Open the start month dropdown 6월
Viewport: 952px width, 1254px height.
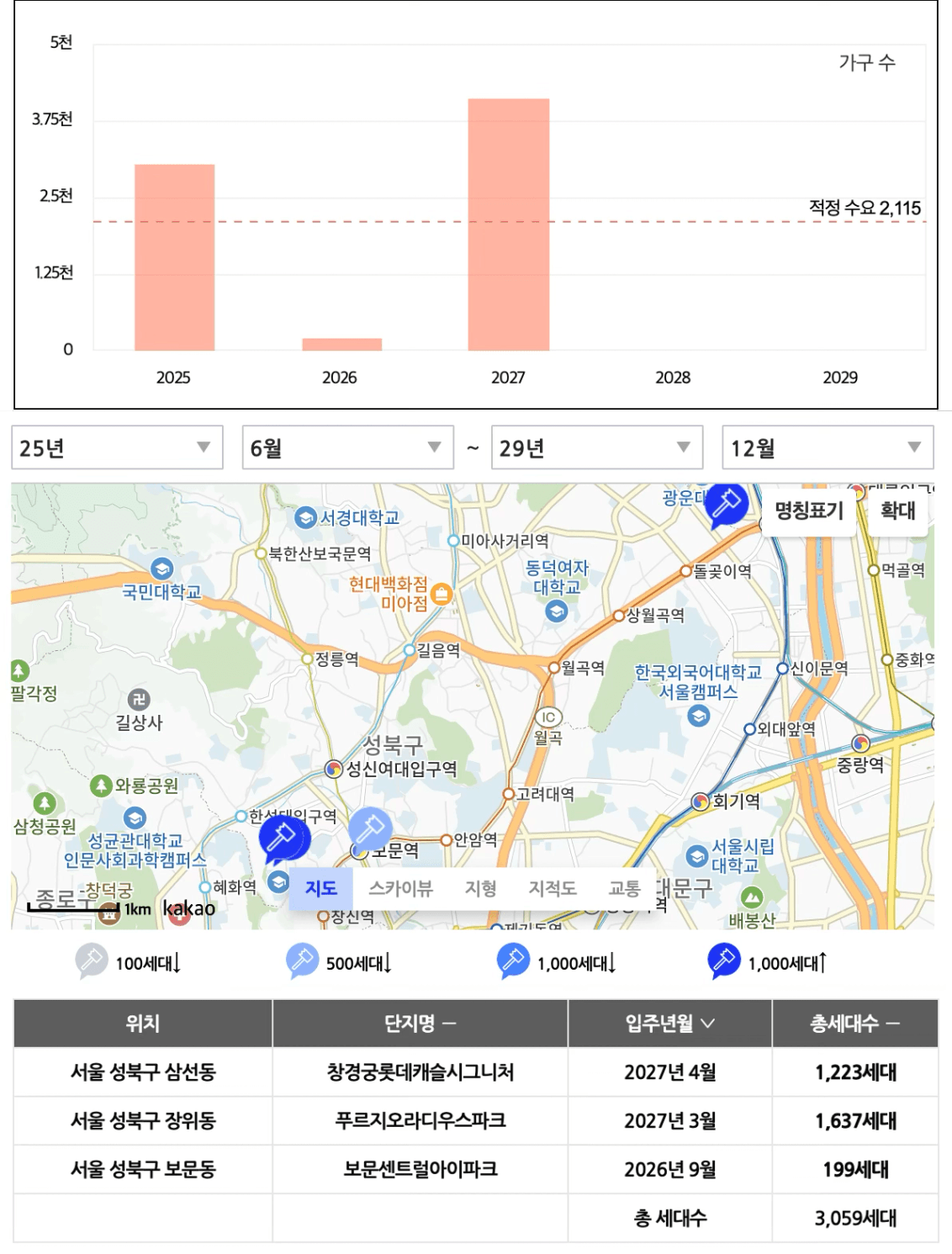click(x=347, y=447)
